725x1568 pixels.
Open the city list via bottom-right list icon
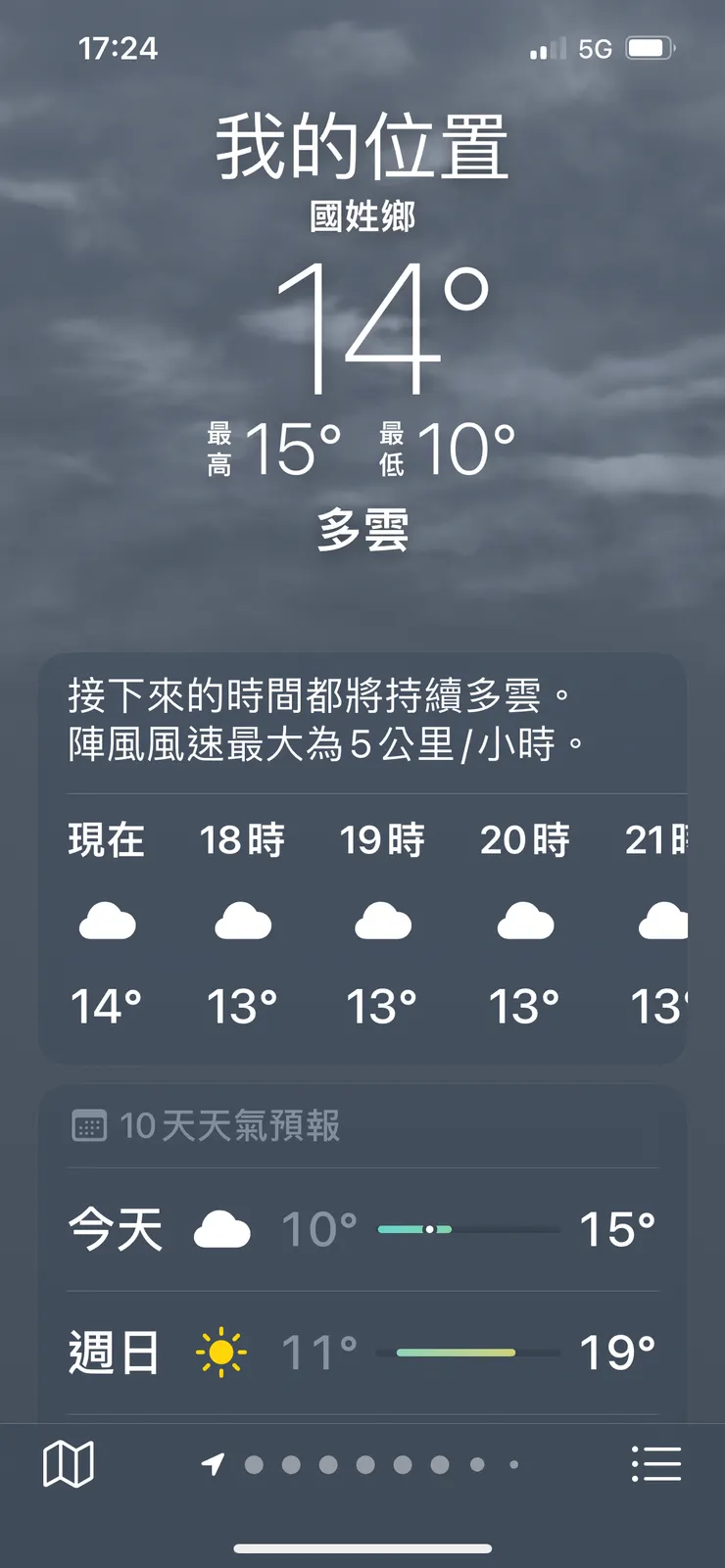pyautogui.click(x=654, y=1464)
